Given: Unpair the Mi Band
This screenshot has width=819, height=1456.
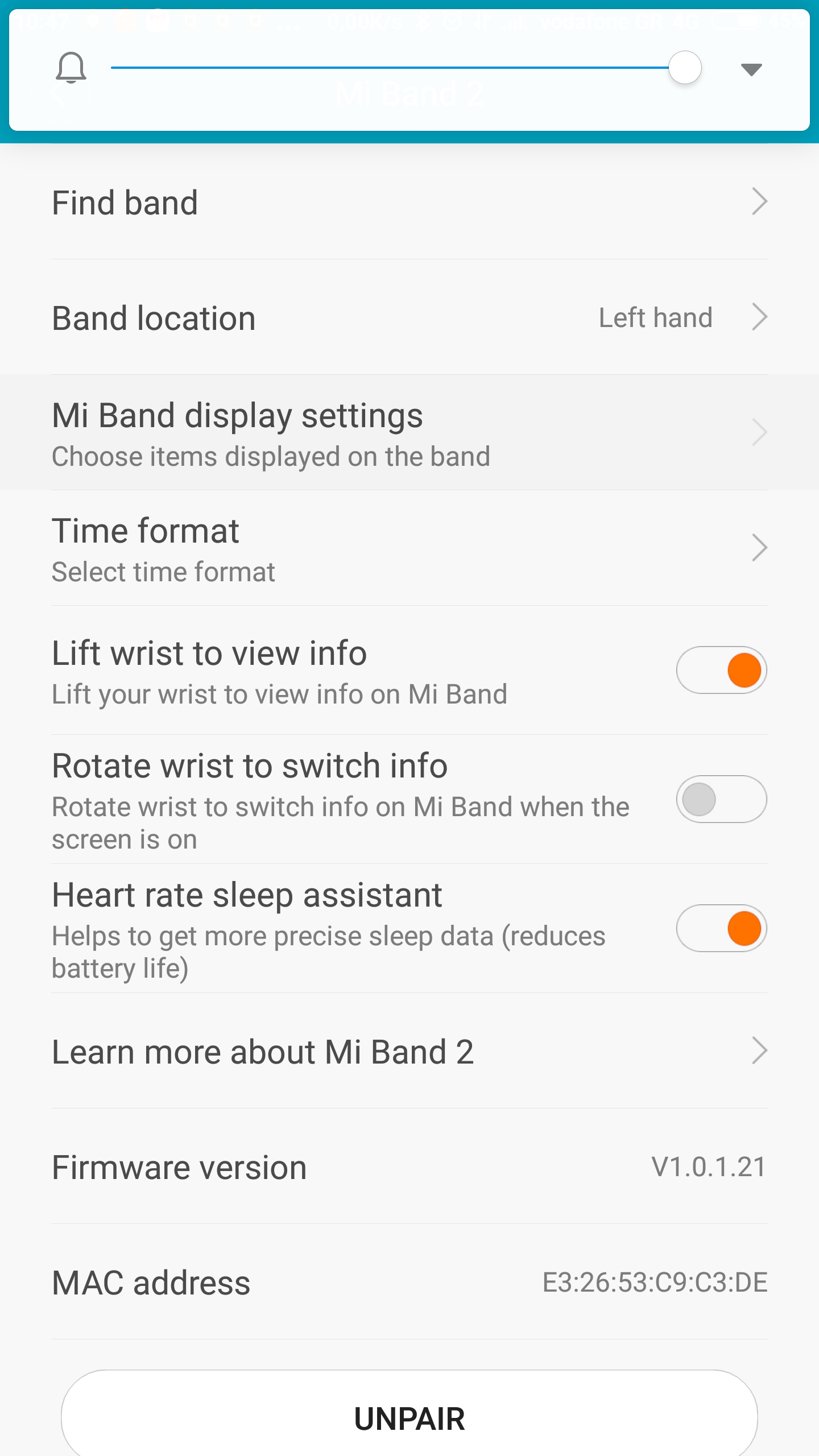Looking at the screenshot, I should 409,1417.
